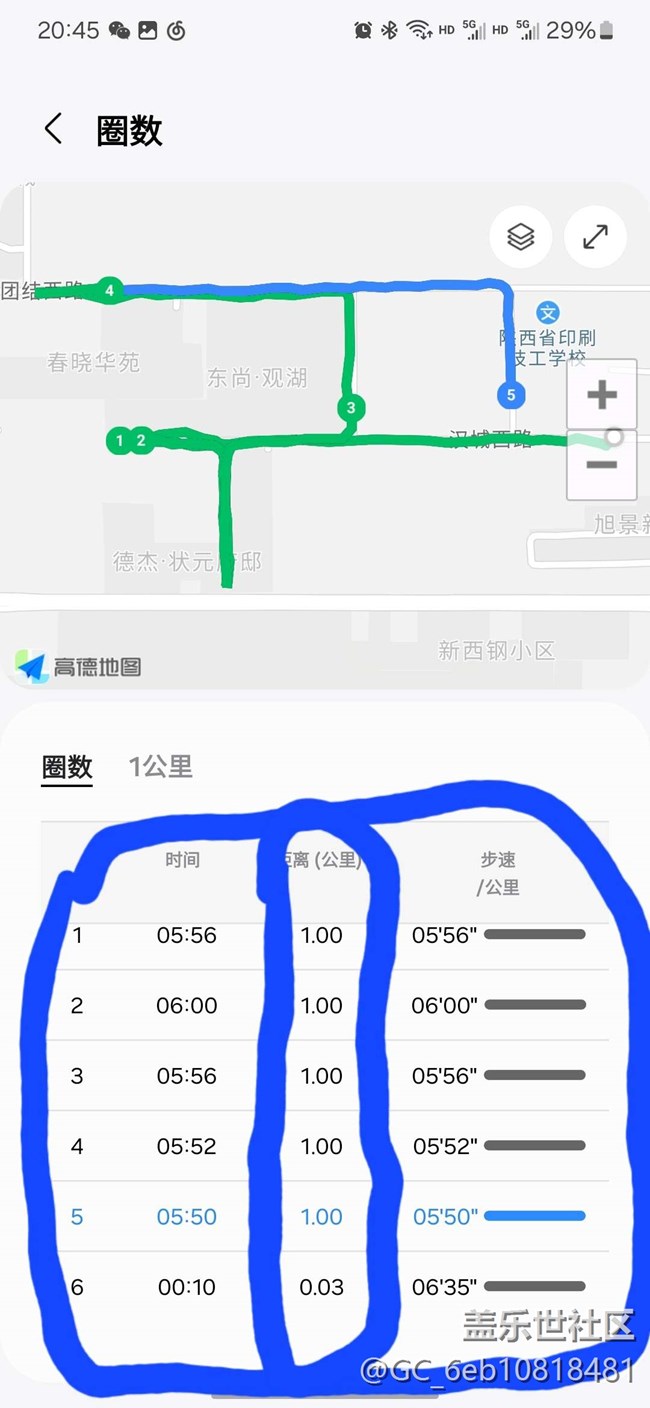Expand the map to full screen

pos(595,237)
